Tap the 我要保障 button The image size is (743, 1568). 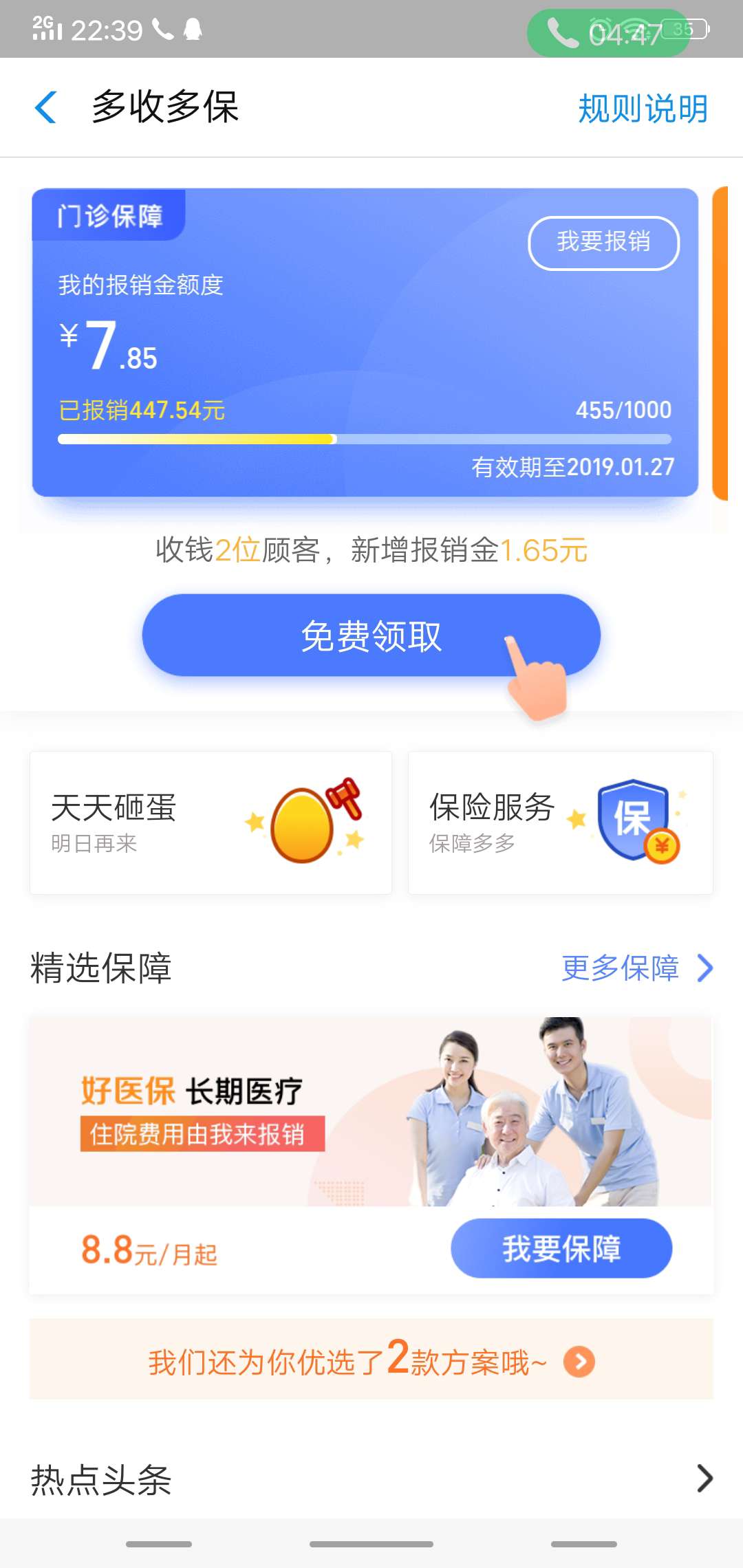pos(561,1249)
